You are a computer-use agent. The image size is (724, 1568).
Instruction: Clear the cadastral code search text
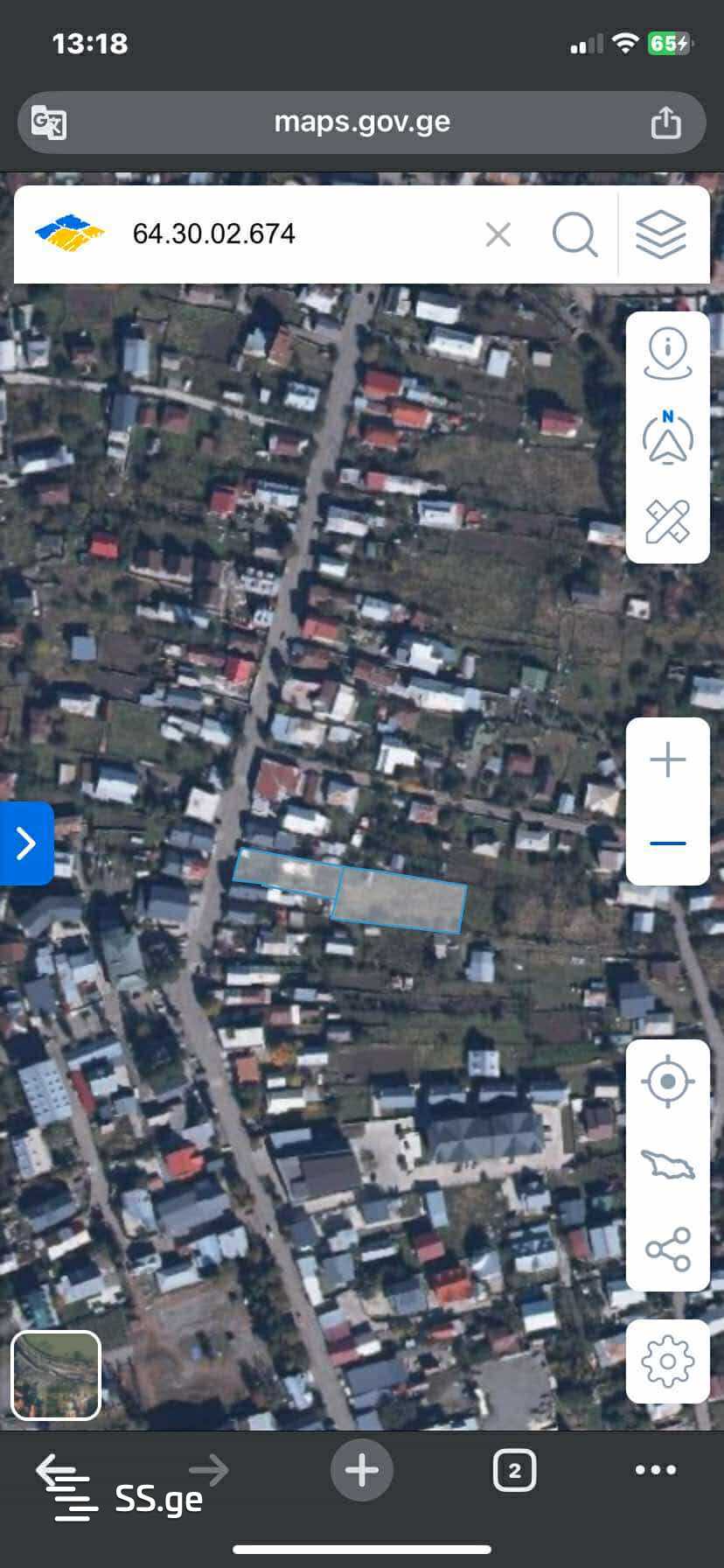(x=498, y=234)
